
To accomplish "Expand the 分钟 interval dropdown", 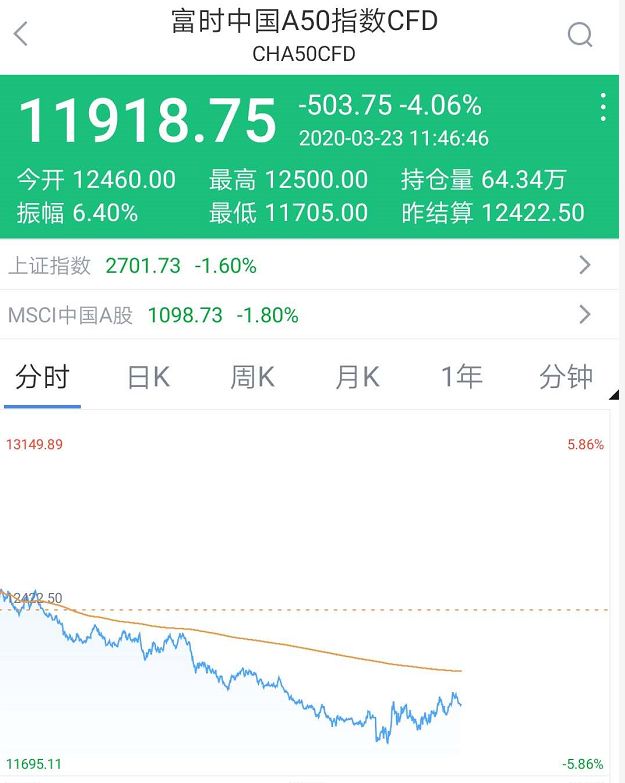I will click(570, 377).
